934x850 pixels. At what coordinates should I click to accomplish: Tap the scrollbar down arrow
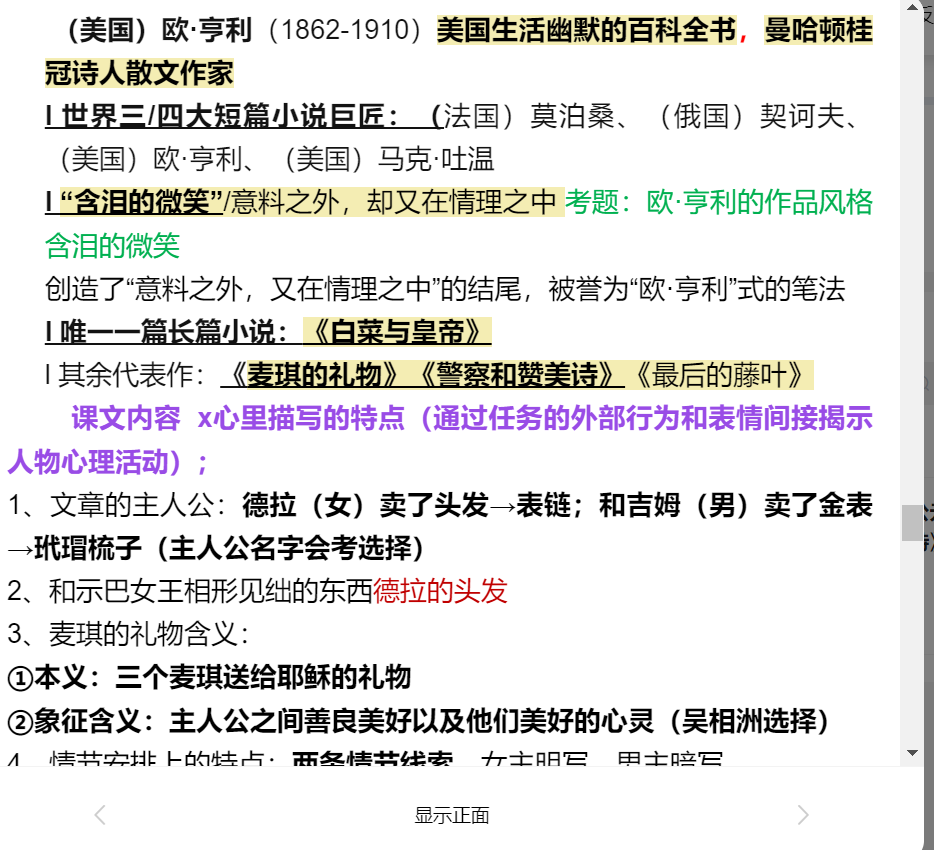tap(911, 752)
